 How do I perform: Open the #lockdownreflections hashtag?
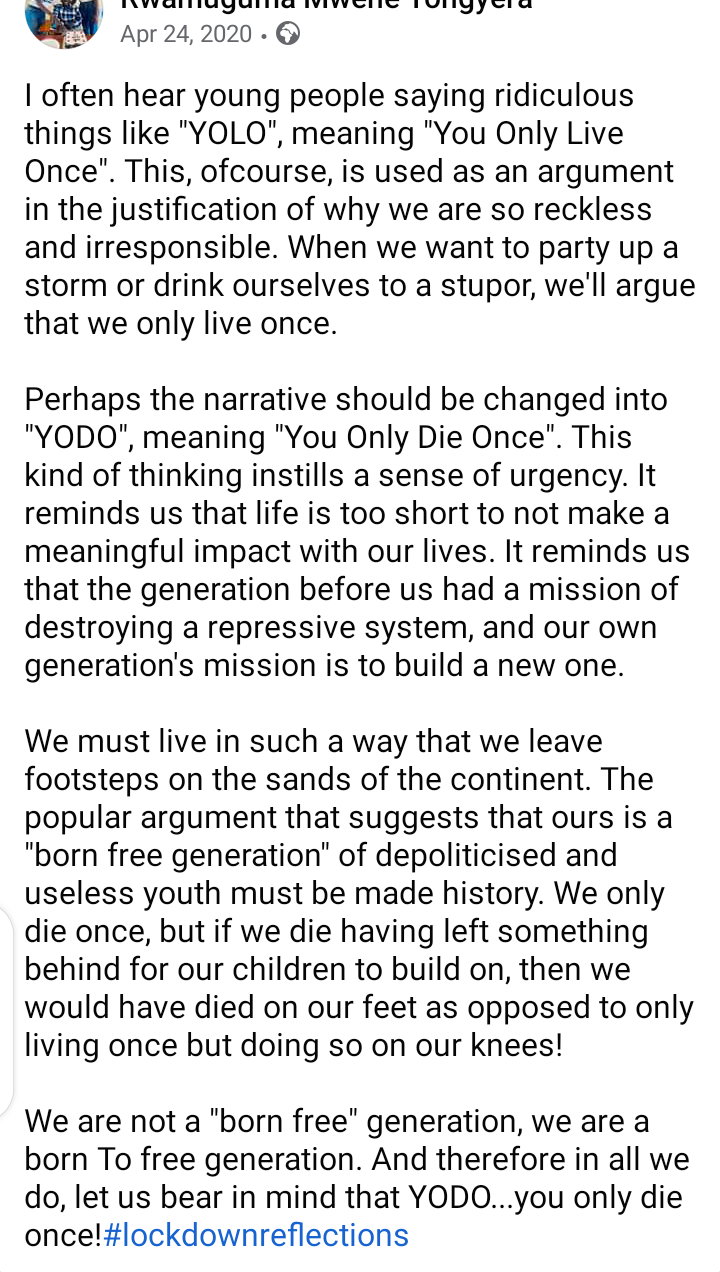[256, 1235]
